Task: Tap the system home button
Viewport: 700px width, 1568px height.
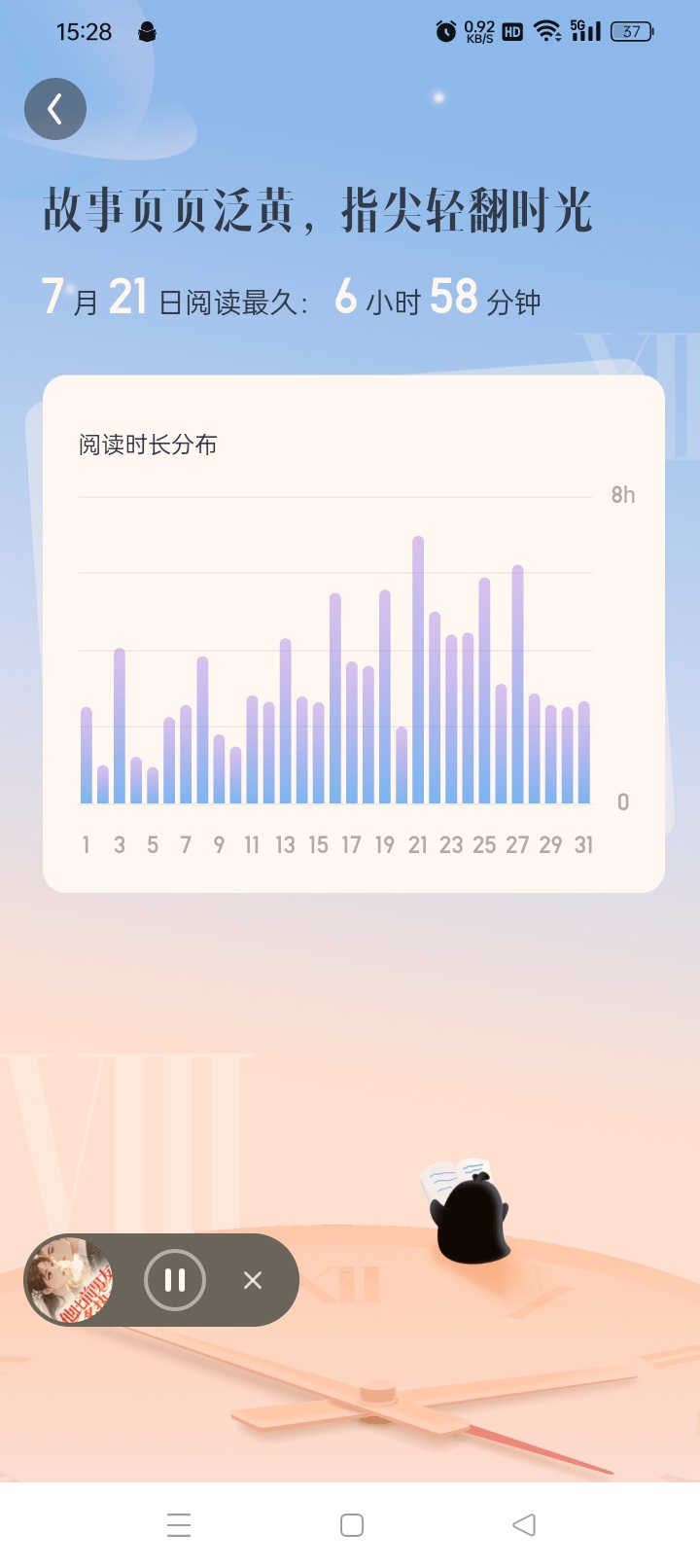Action: pos(352,1524)
